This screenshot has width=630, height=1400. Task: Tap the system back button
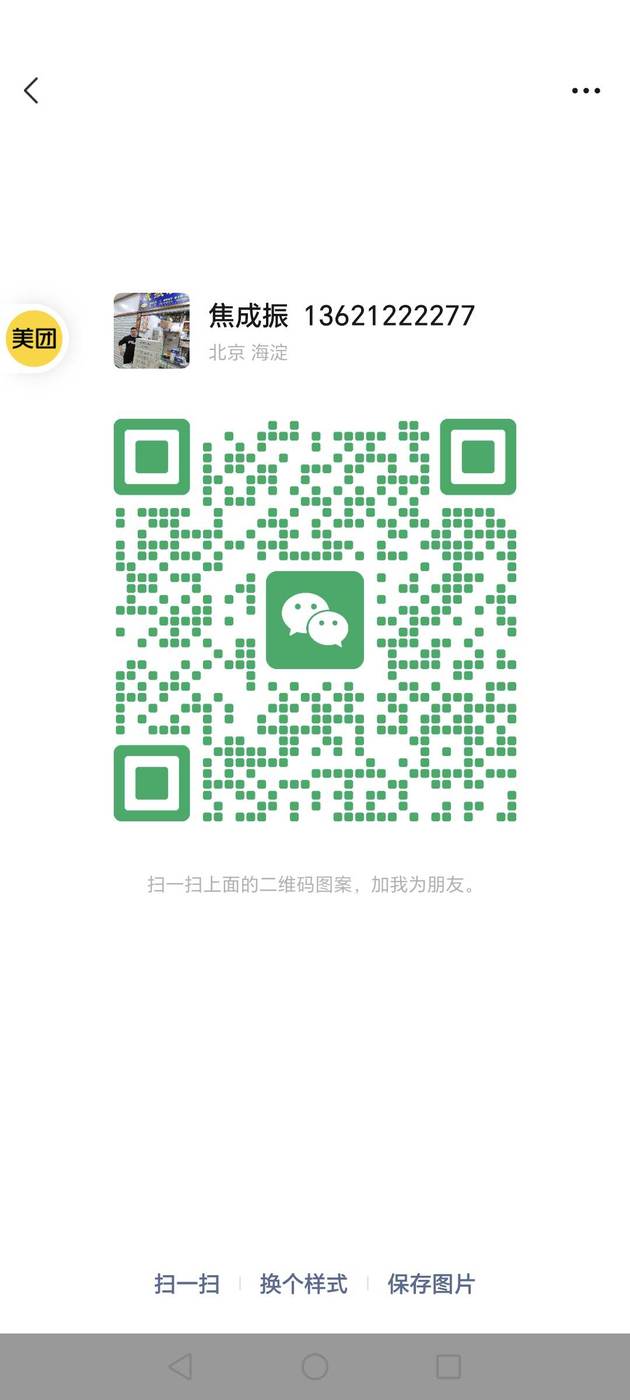pos(180,1366)
